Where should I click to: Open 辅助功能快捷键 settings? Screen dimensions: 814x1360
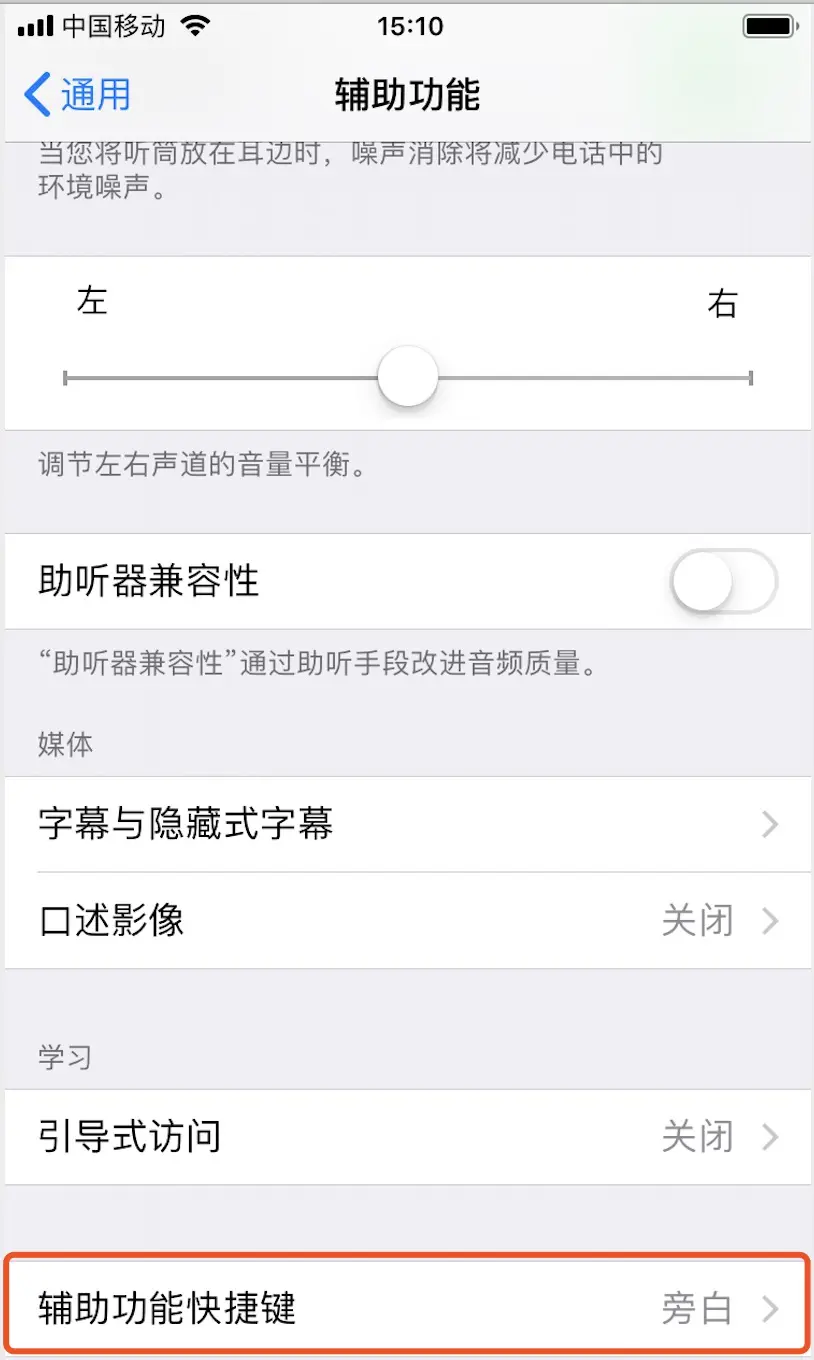tap(407, 1308)
